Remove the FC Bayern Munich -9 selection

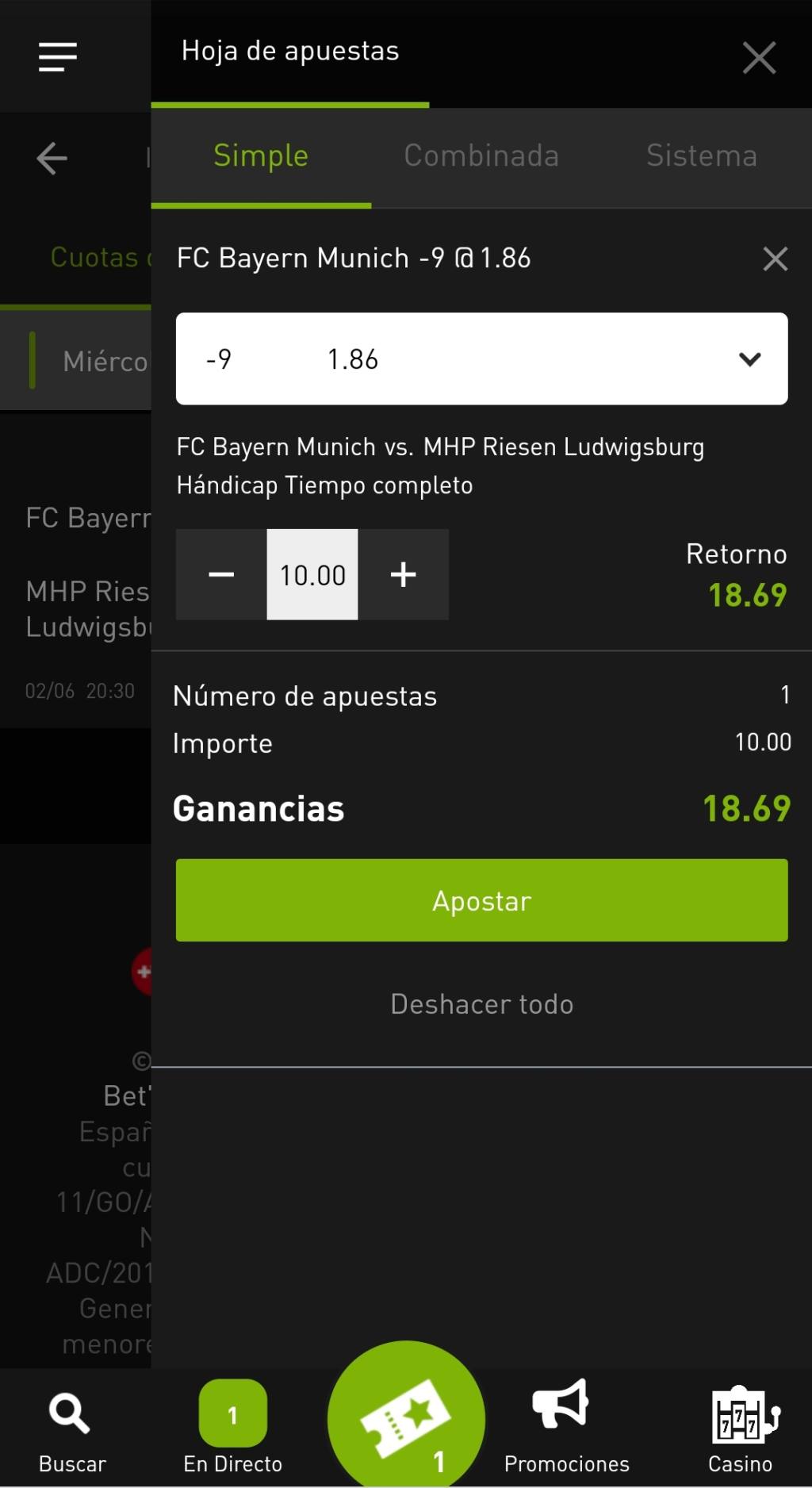775,259
